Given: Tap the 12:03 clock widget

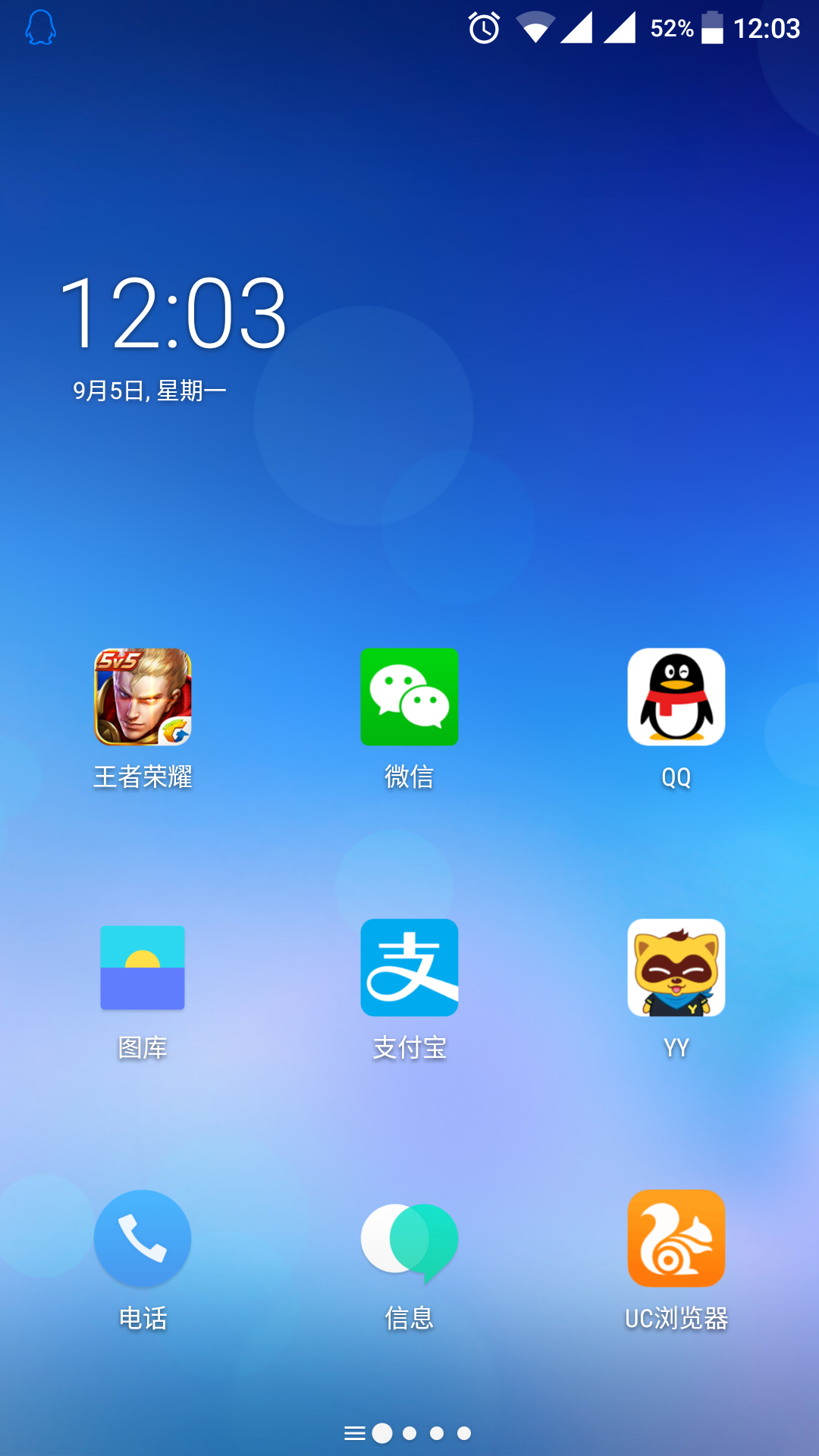Looking at the screenshot, I should coord(173,312).
